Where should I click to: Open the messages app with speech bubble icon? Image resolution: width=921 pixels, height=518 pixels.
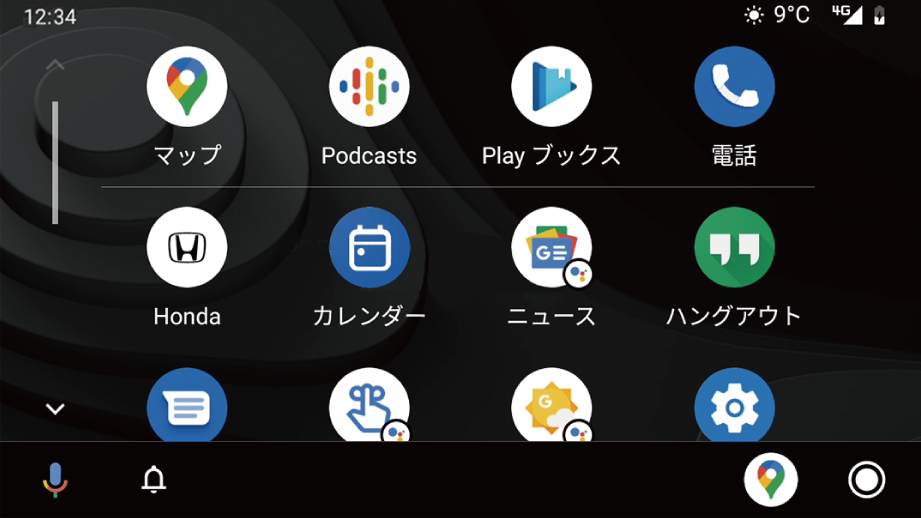click(x=187, y=406)
